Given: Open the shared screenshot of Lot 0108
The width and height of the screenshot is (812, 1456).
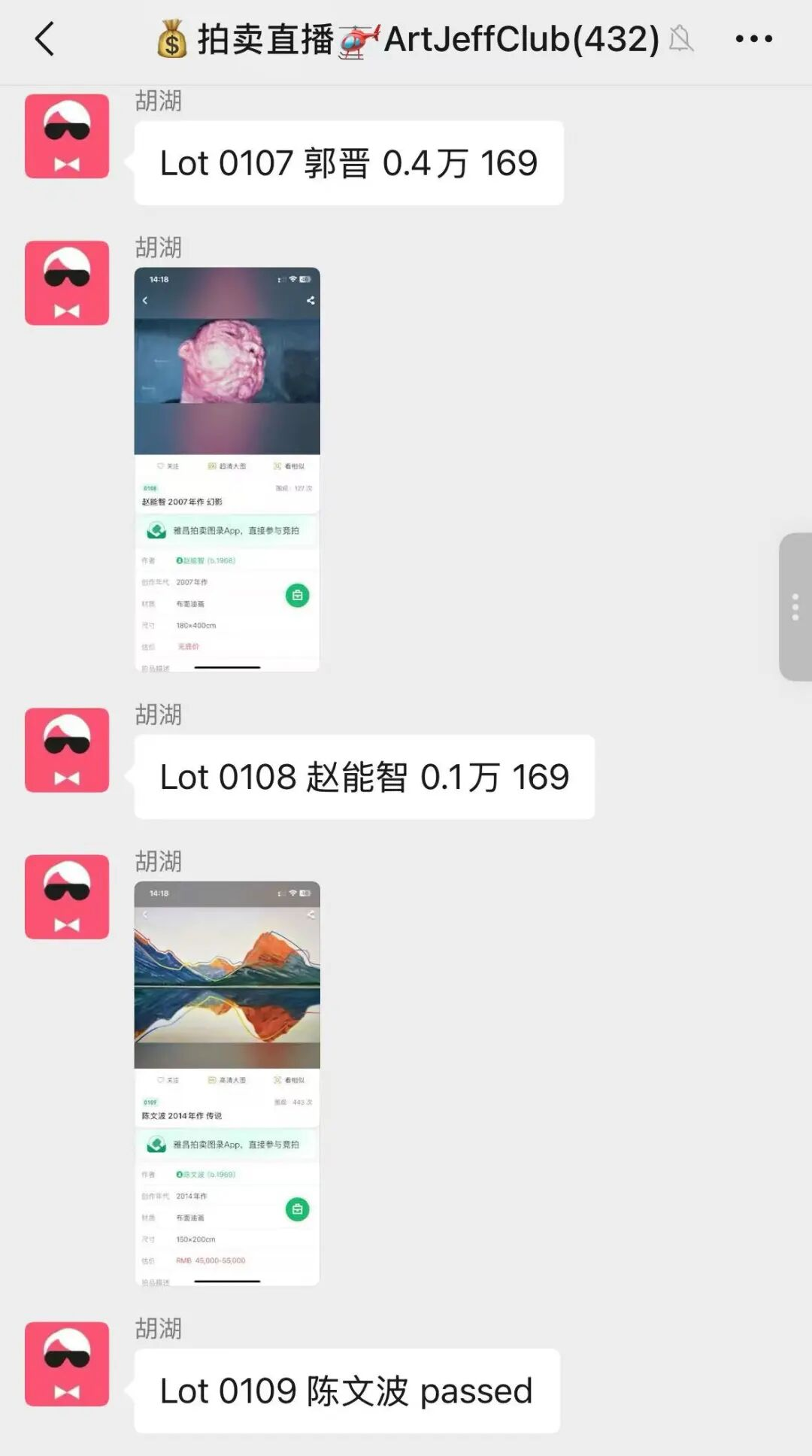Looking at the screenshot, I should [227, 469].
